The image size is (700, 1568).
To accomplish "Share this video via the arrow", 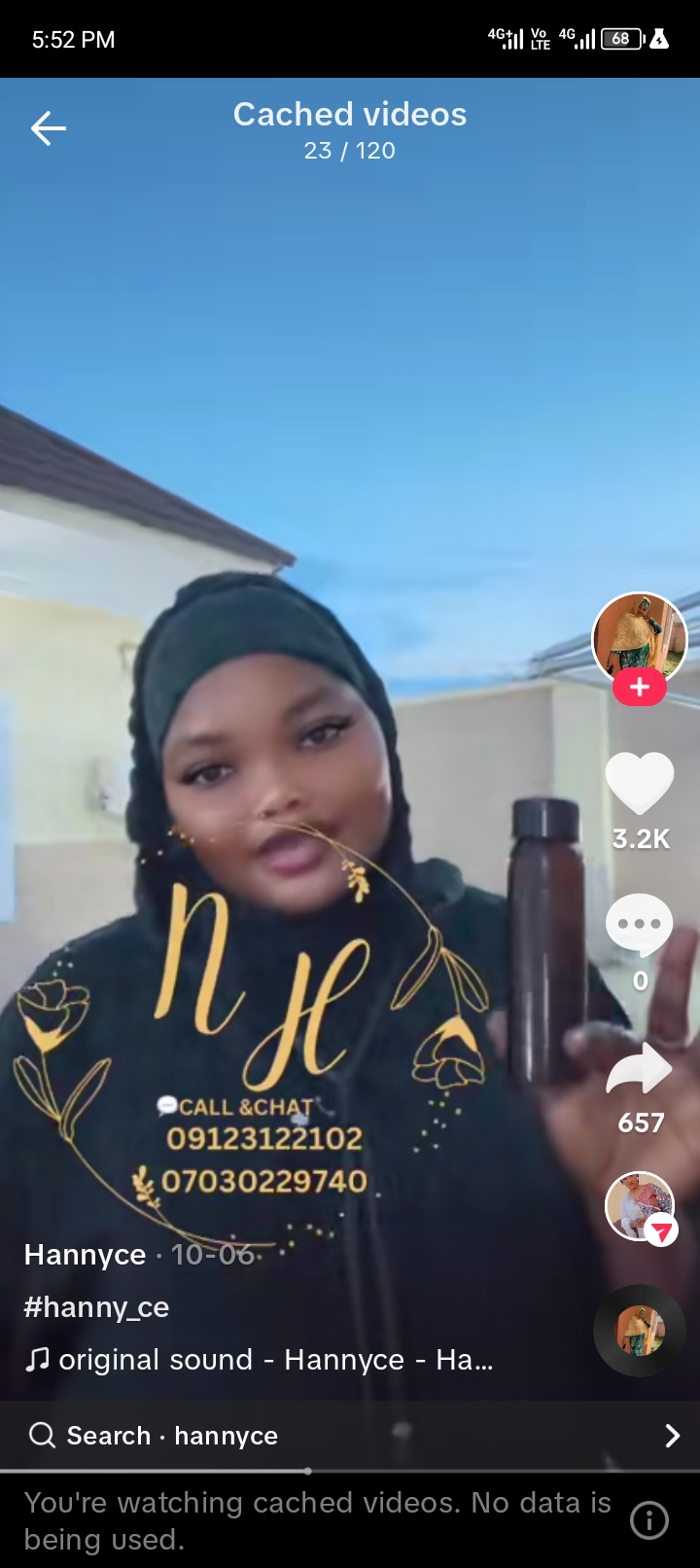I will [639, 1070].
